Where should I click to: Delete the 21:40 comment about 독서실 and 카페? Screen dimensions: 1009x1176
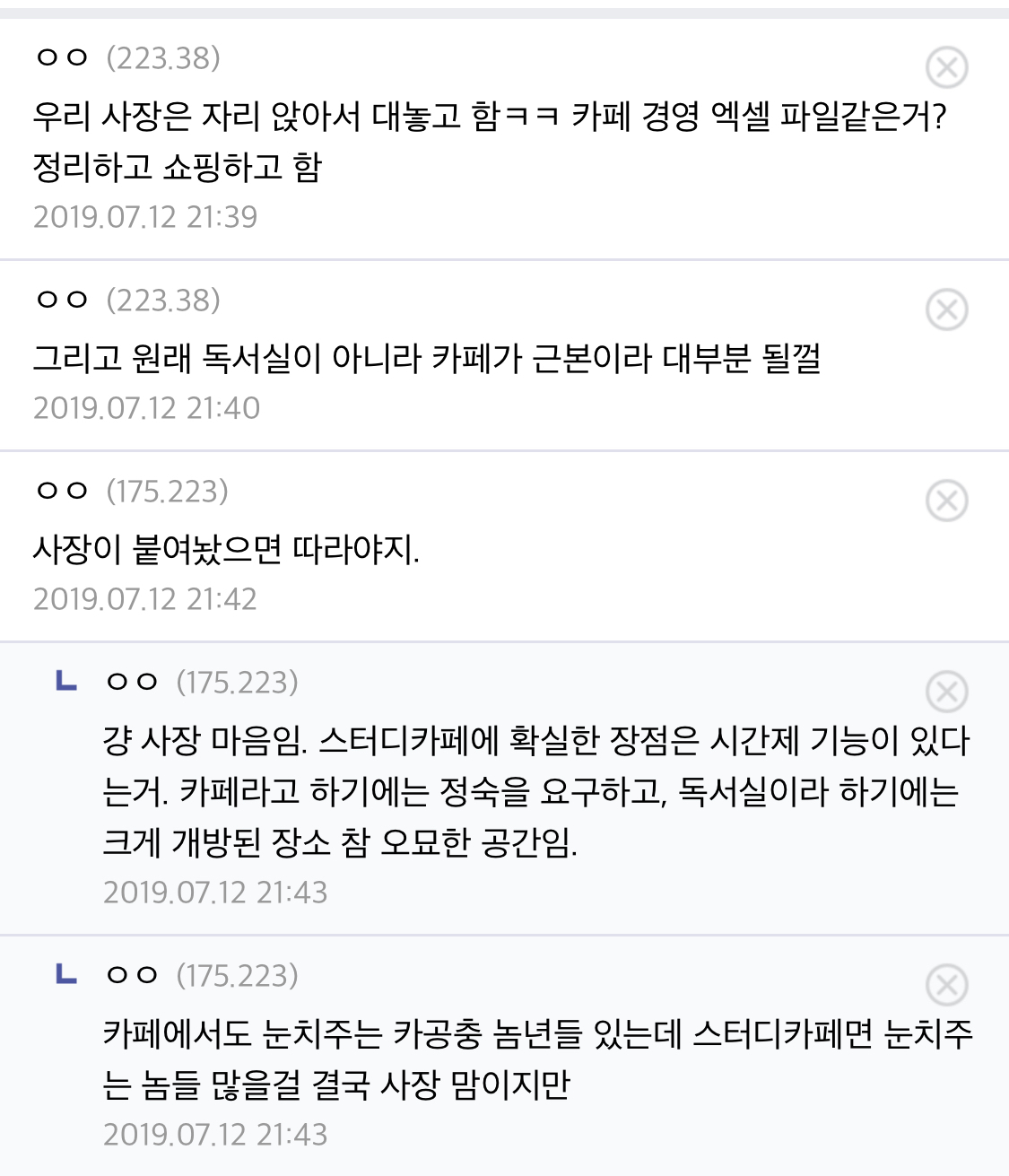(x=946, y=310)
